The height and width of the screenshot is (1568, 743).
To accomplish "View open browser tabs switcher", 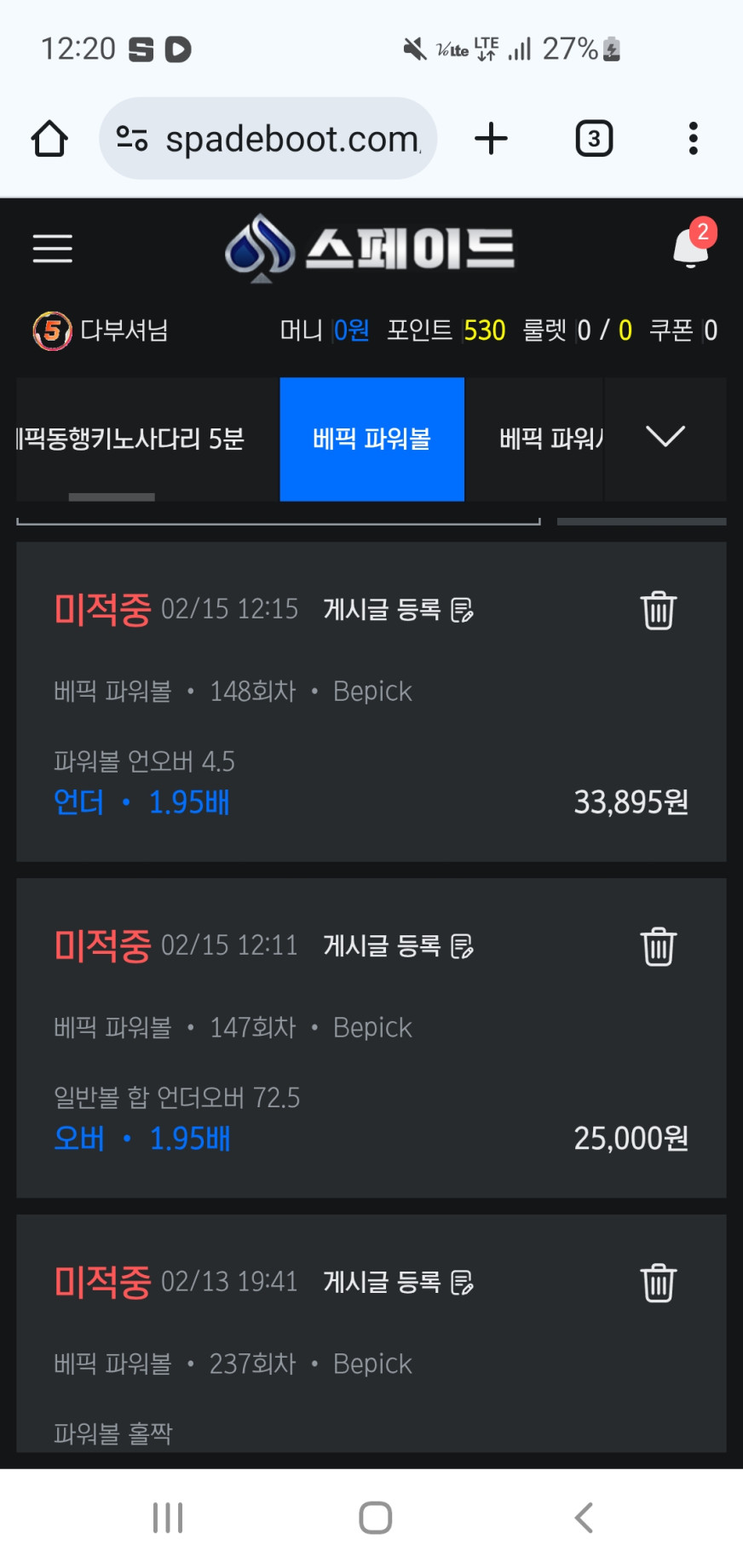I will point(594,139).
